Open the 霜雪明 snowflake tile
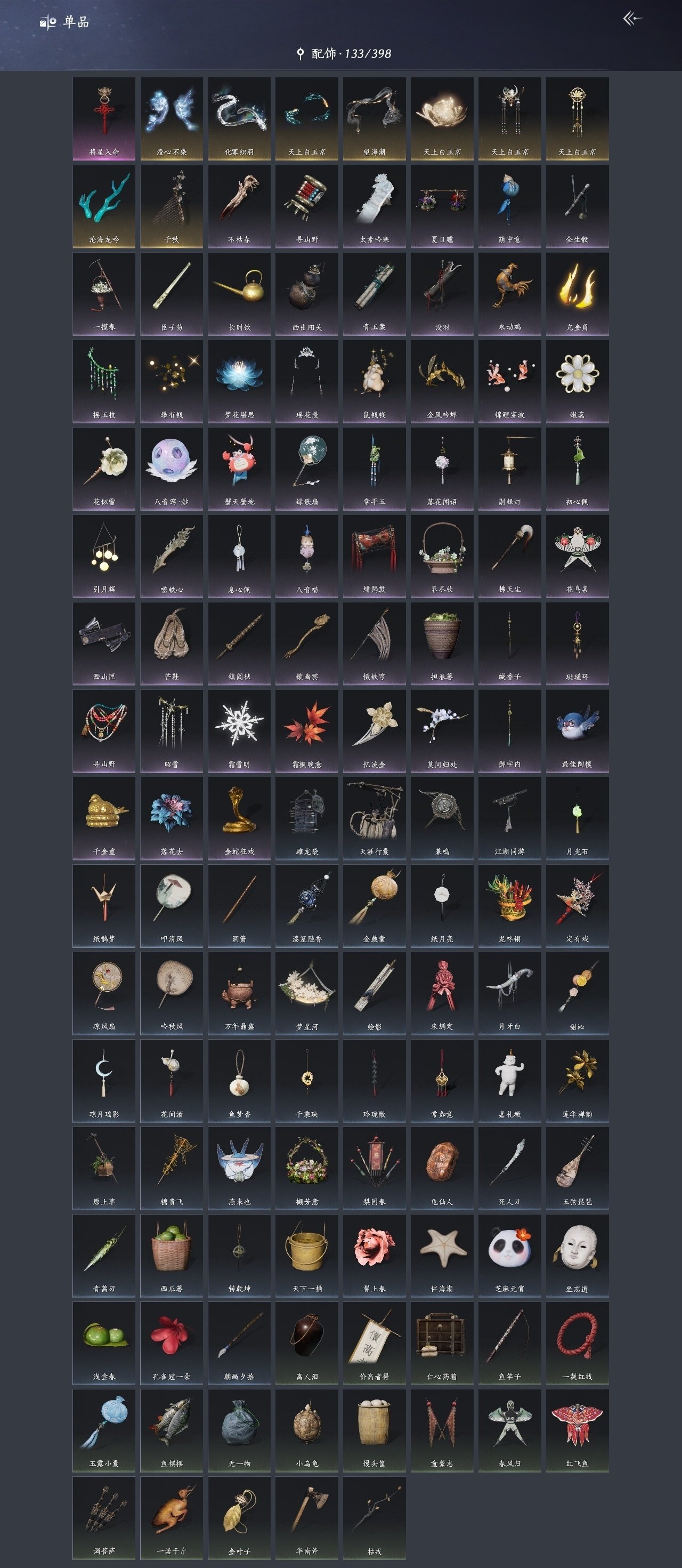This screenshot has height=1568, width=682. [239, 730]
